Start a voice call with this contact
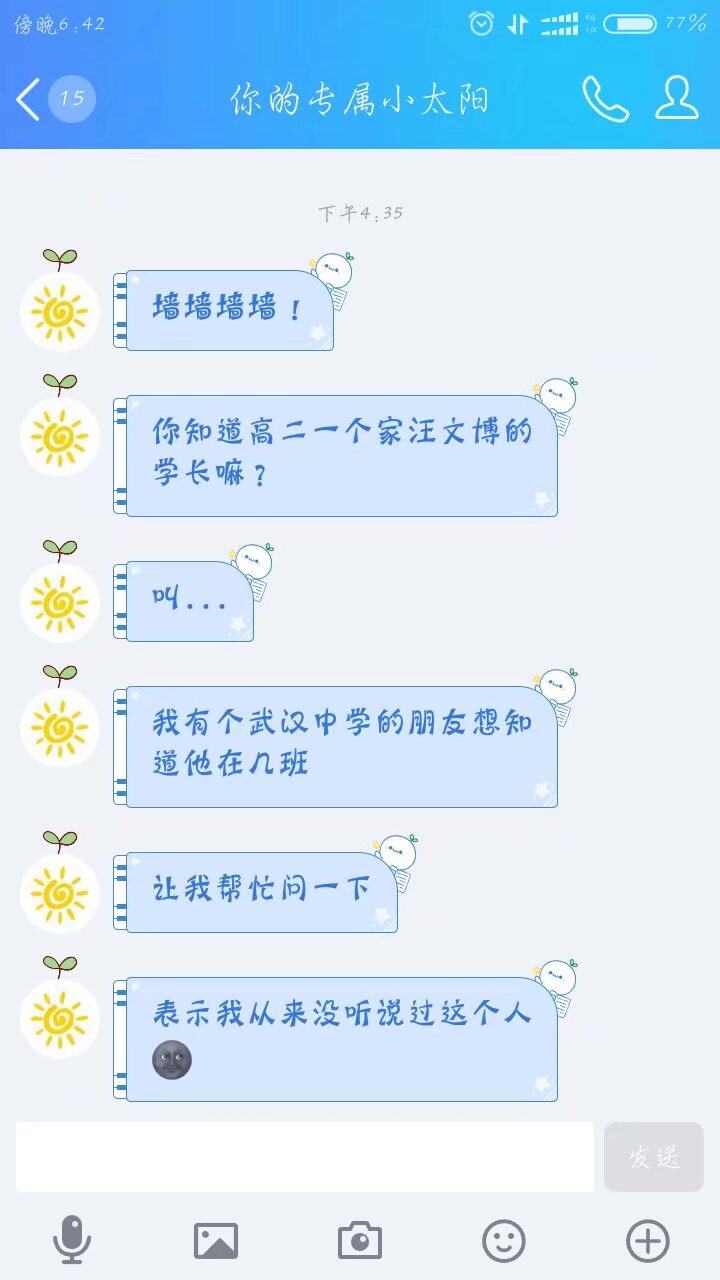Image resolution: width=720 pixels, height=1280 pixels. tap(606, 99)
